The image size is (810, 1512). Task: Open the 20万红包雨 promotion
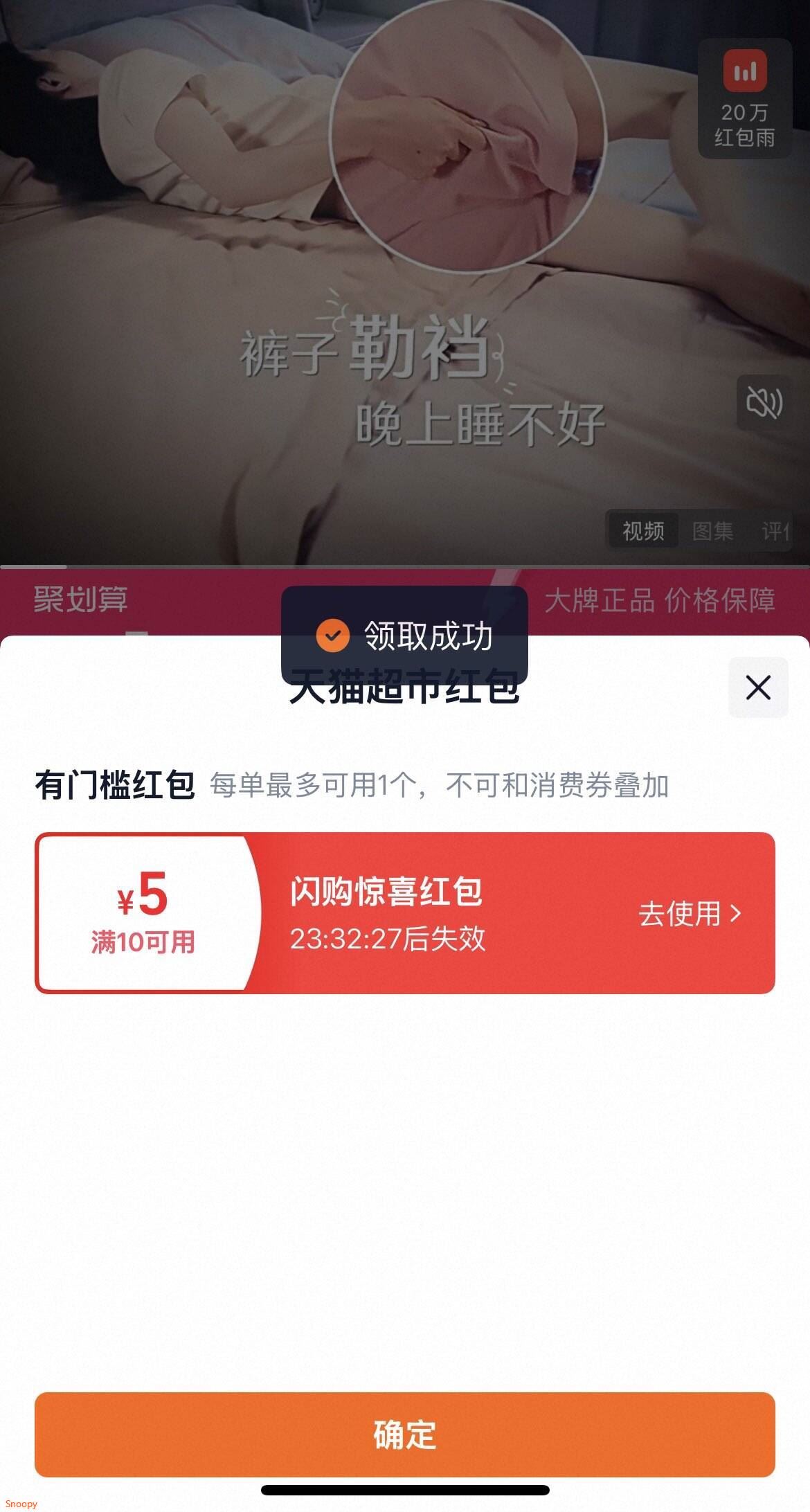[x=744, y=99]
